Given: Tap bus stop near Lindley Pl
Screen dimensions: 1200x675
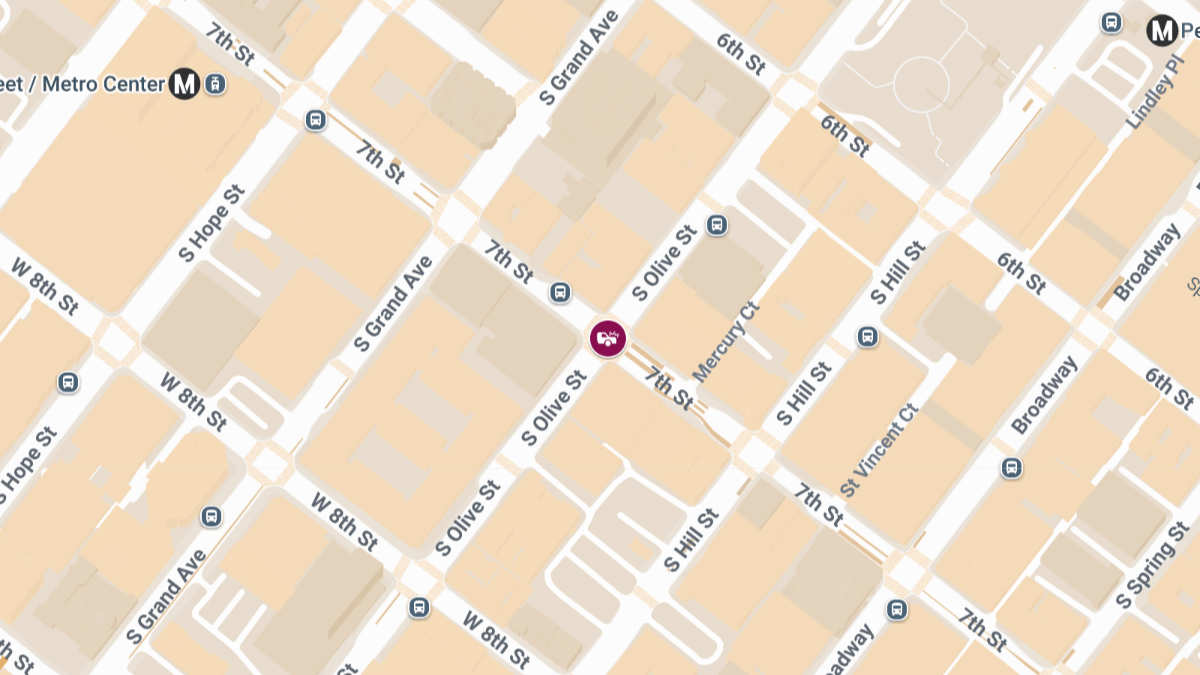Looking at the screenshot, I should pyautogui.click(x=1110, y=22).
